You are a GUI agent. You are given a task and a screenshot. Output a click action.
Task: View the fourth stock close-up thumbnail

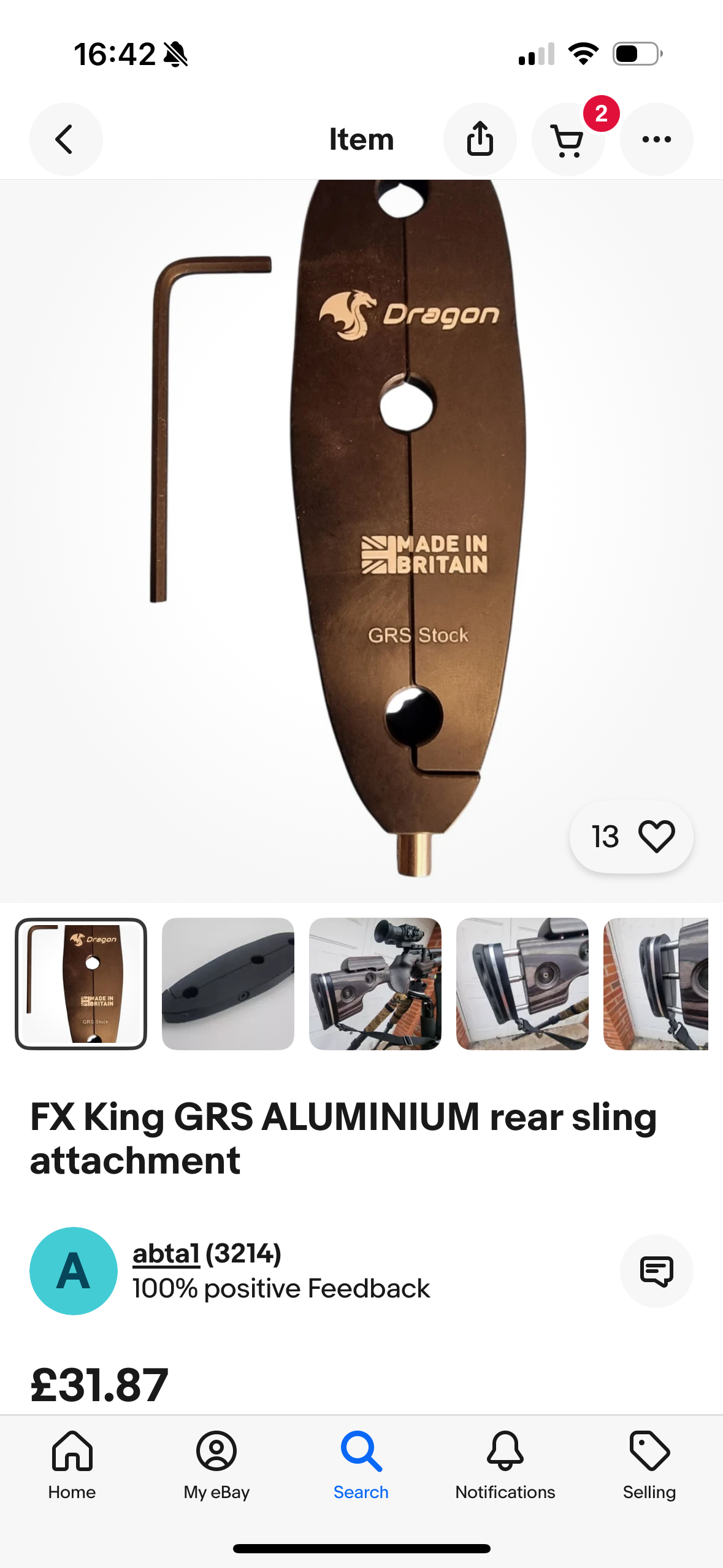tap(522, 983)
